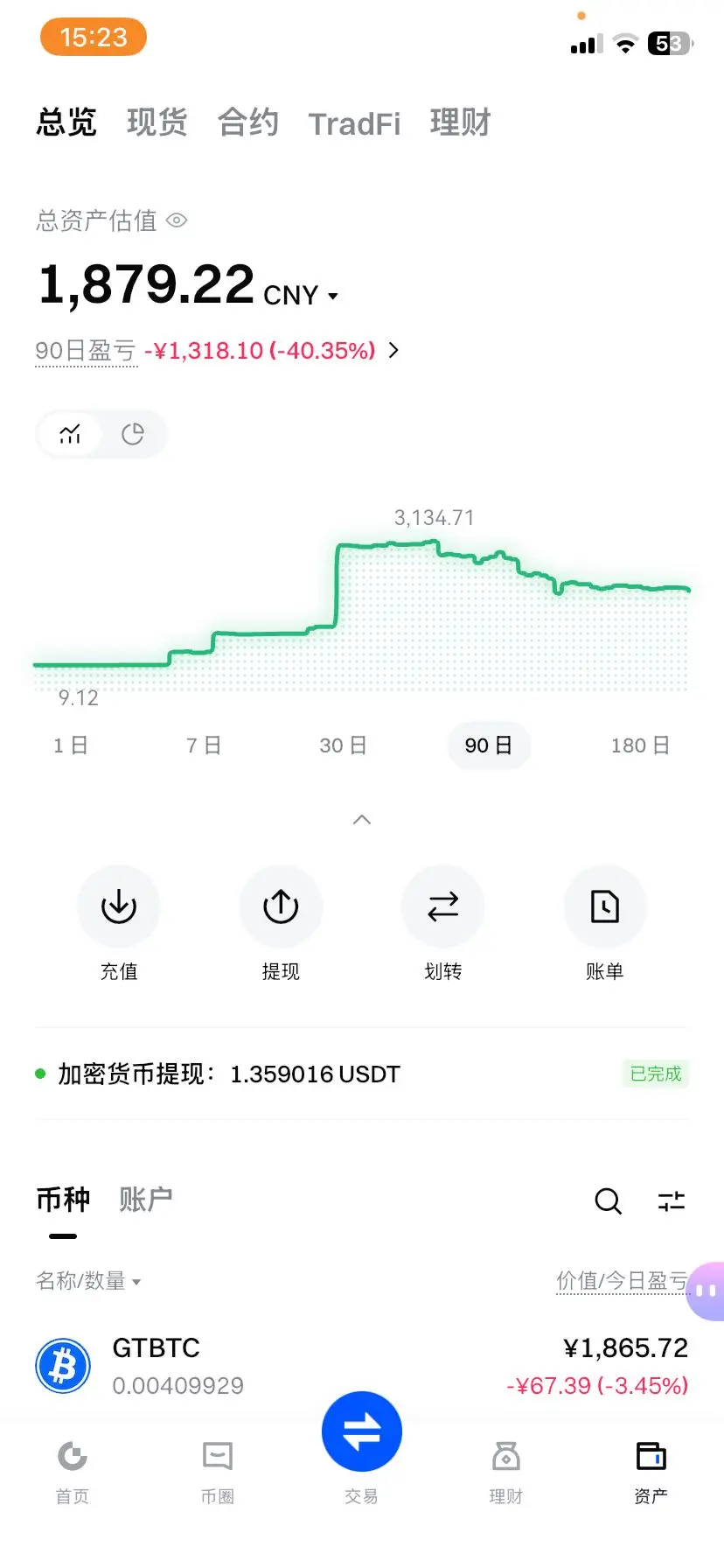This screenshot has height=1568, width=724.
Task: Select the 7 日 chart range
Action: pos(203,745)
